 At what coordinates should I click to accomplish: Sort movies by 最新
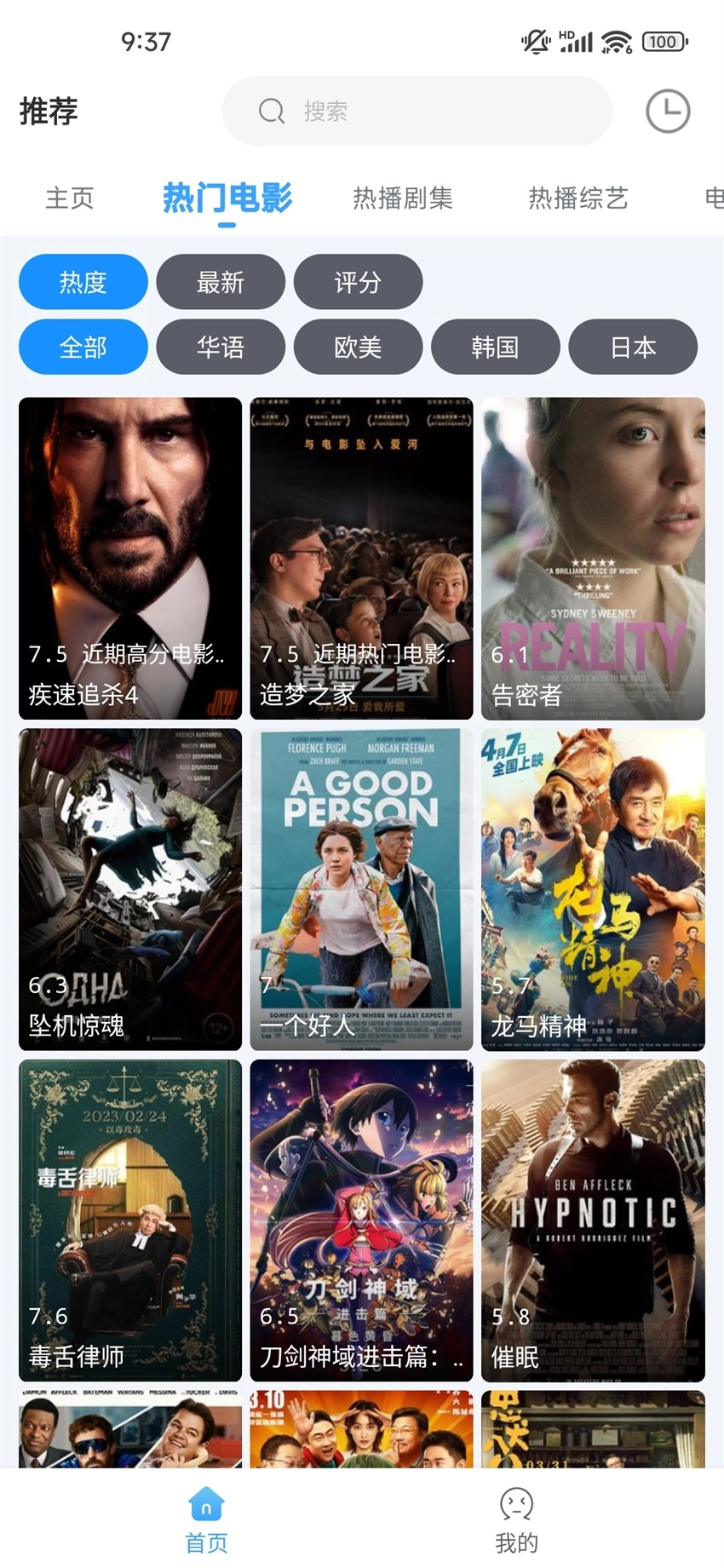point(220,282)
